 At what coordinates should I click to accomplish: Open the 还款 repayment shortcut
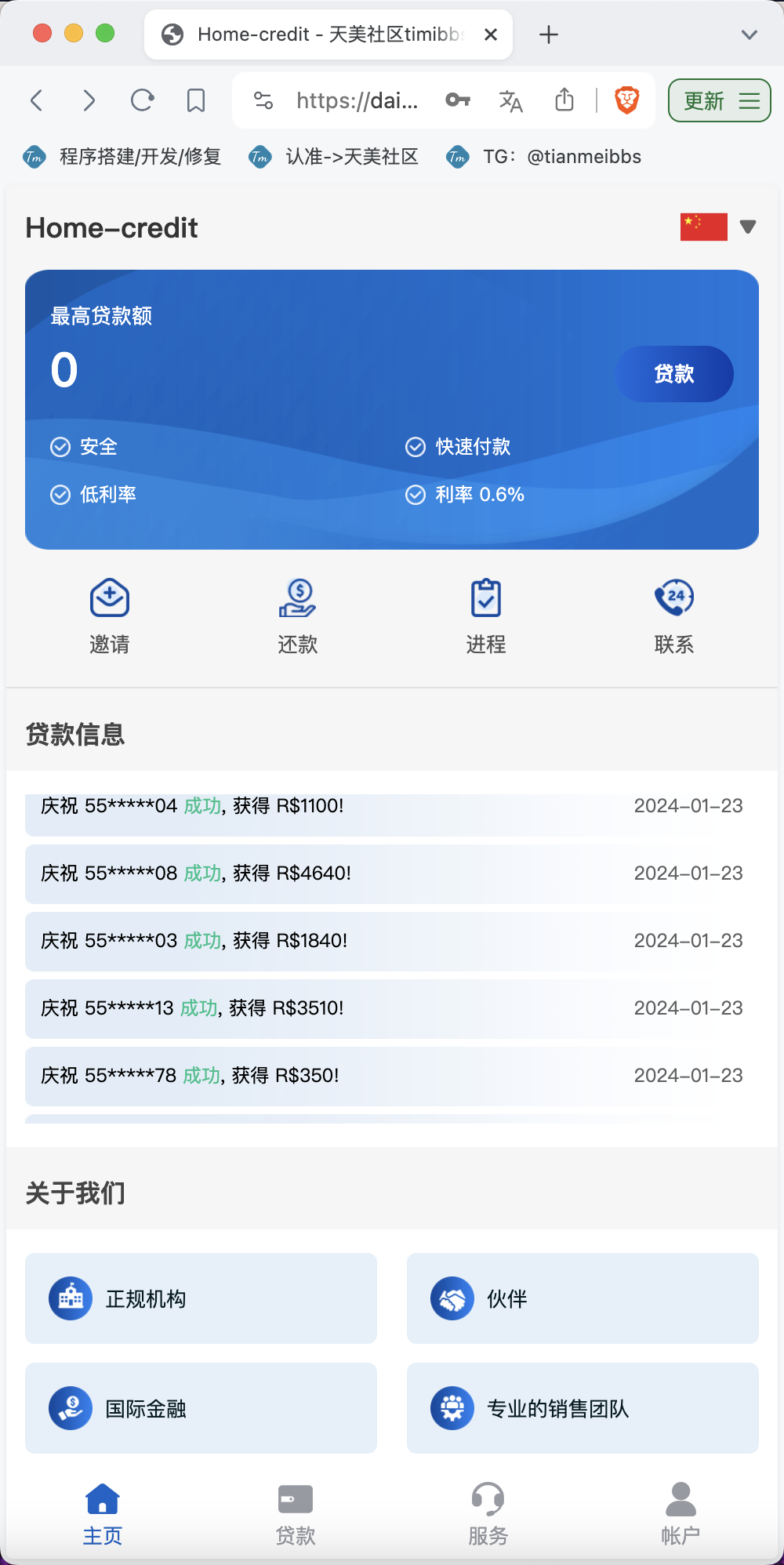298,616
